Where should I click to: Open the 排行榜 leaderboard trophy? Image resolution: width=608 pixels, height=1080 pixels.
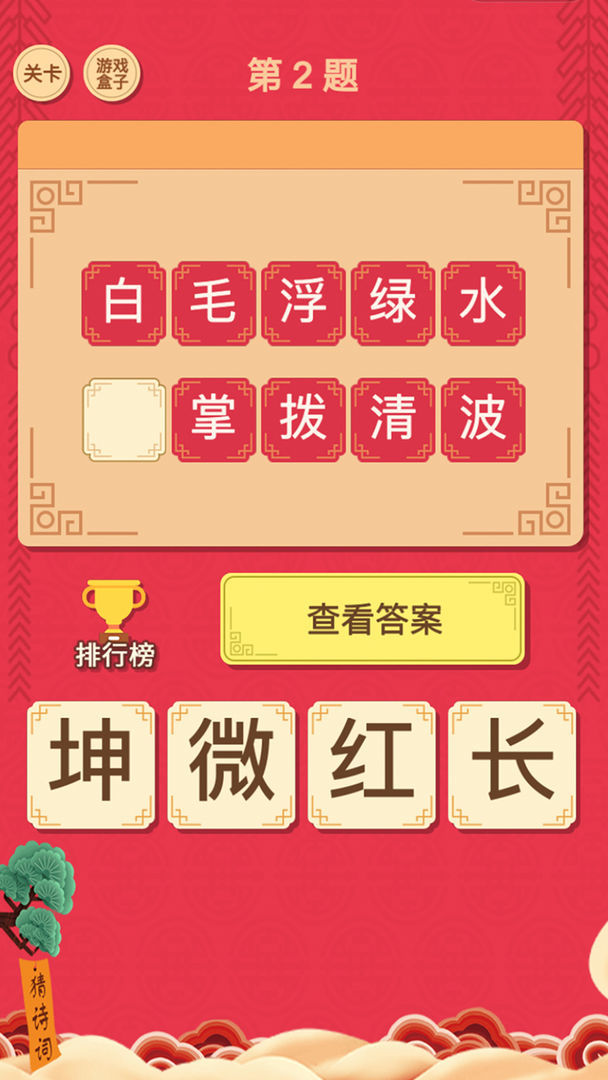pos(114,624)
